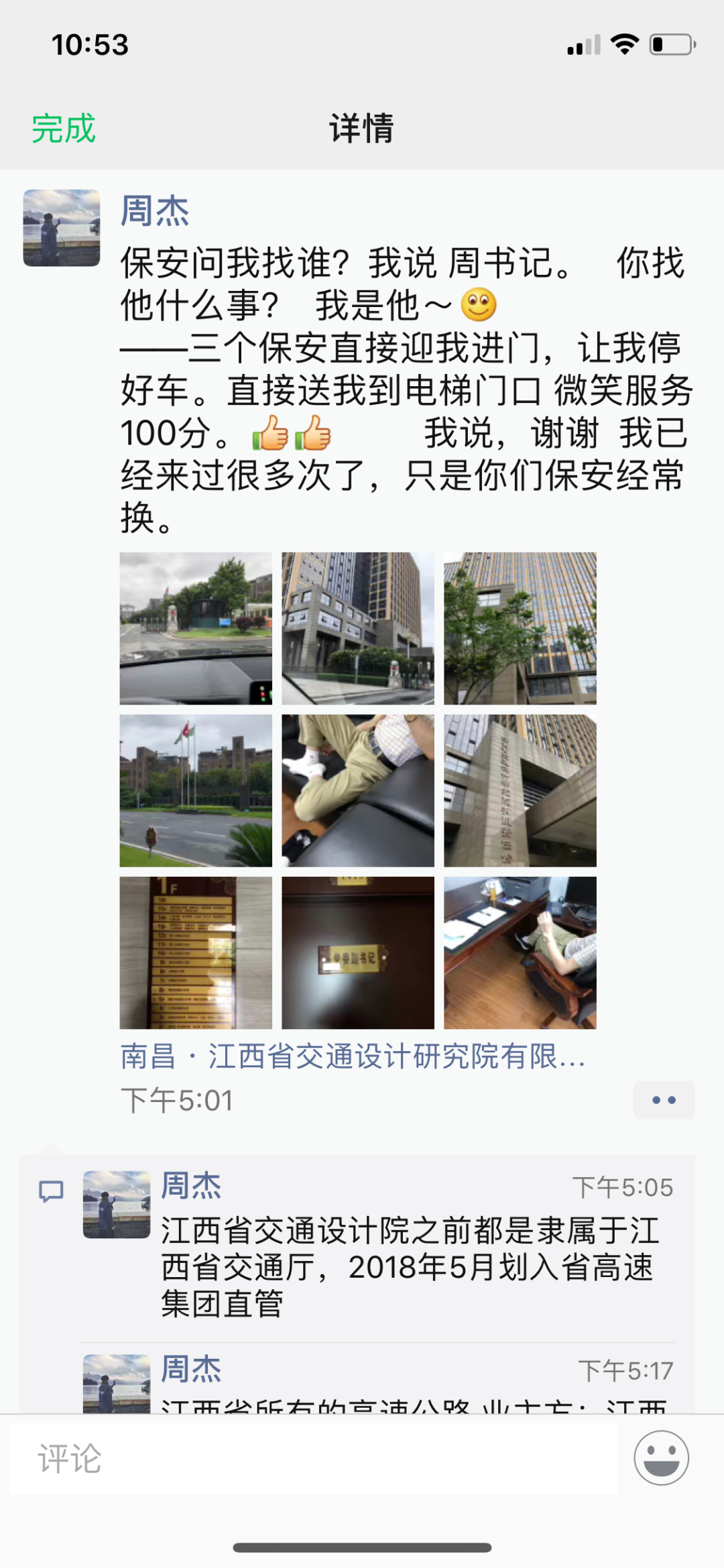Screen dimensions: 724x1568
Task: Tap 完成 to close details
Action: coord(64,128)
